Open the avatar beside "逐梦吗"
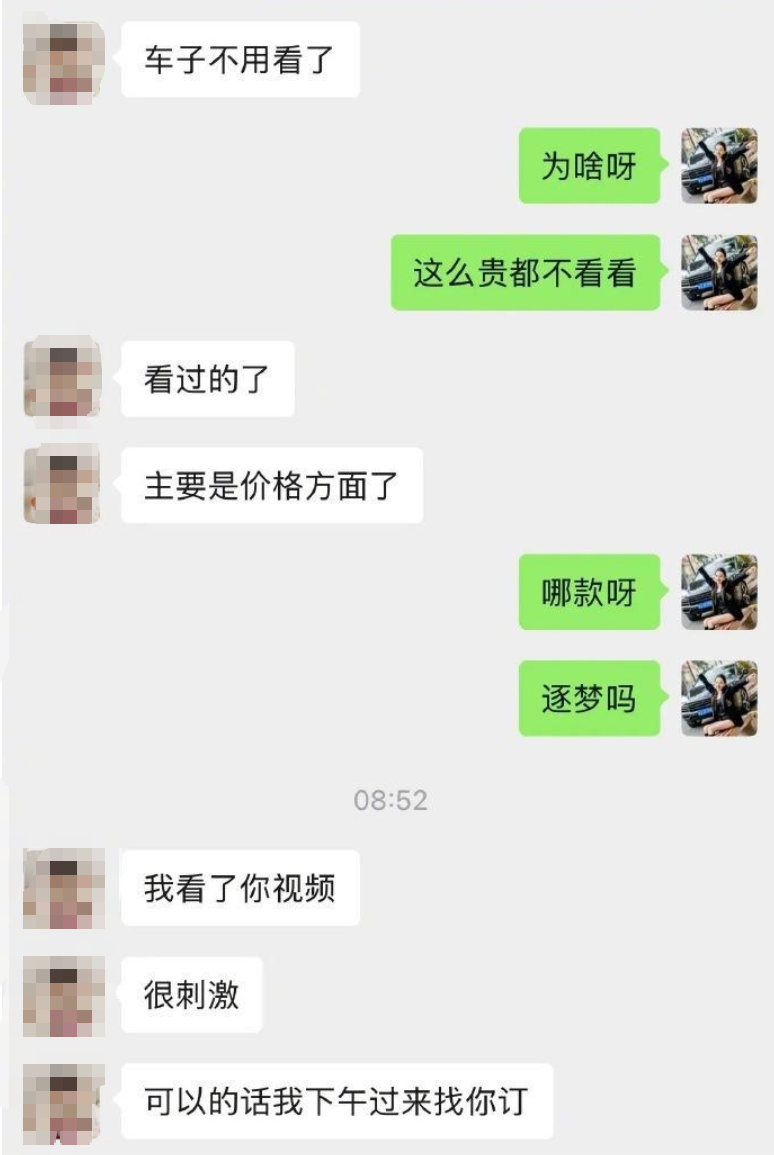The width and height of the screenshot is (774, 1155). pos(719,698)
